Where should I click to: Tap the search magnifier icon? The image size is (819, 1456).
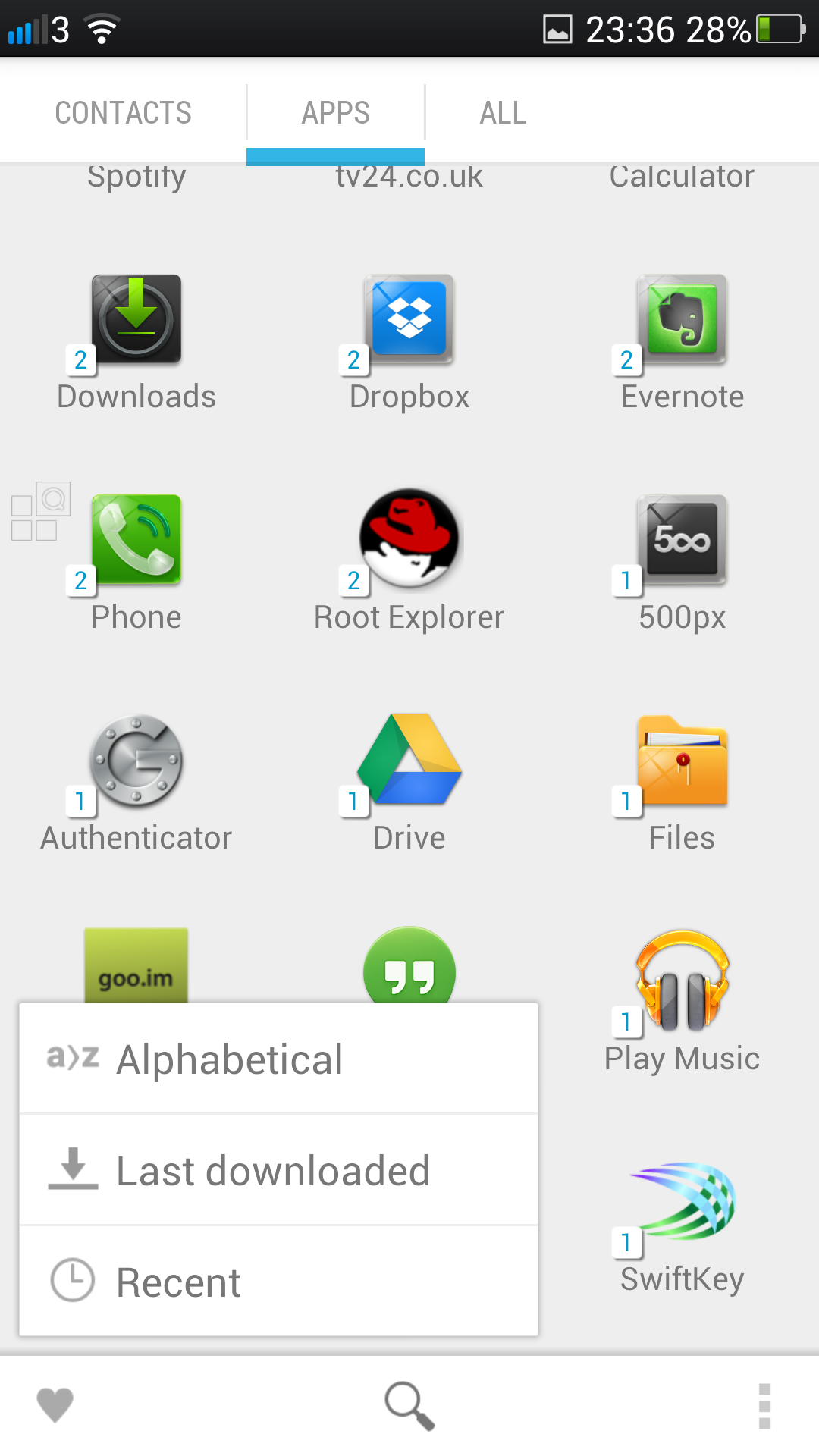[x=409, y=1405]
